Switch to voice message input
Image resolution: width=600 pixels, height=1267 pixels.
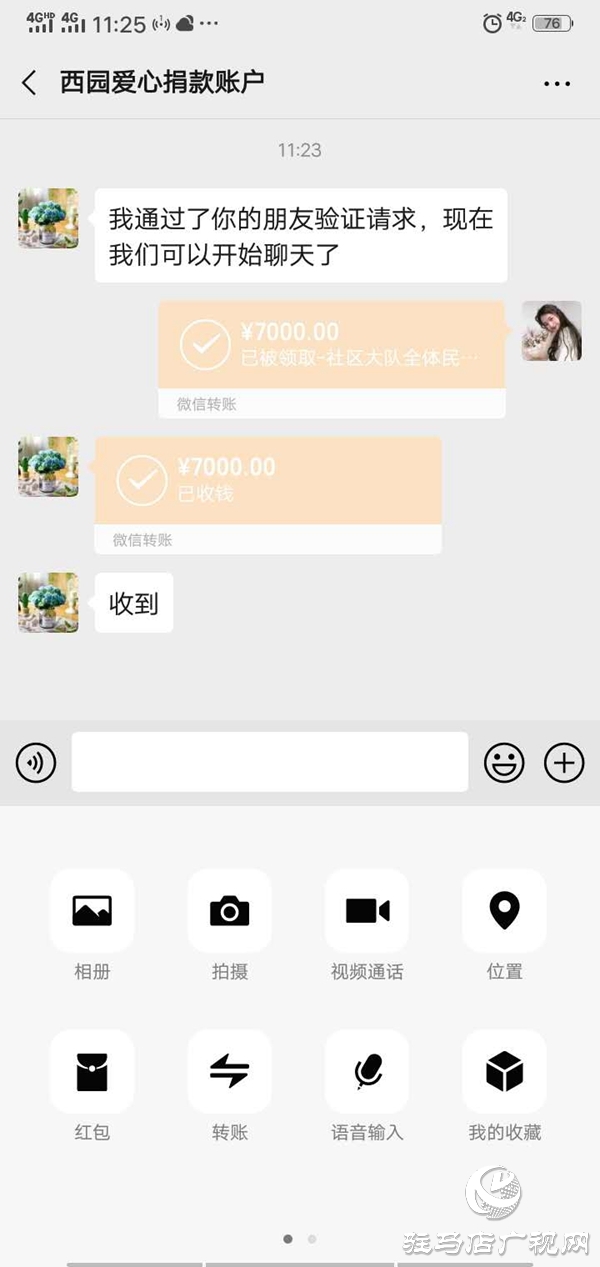tap(36, 763)
